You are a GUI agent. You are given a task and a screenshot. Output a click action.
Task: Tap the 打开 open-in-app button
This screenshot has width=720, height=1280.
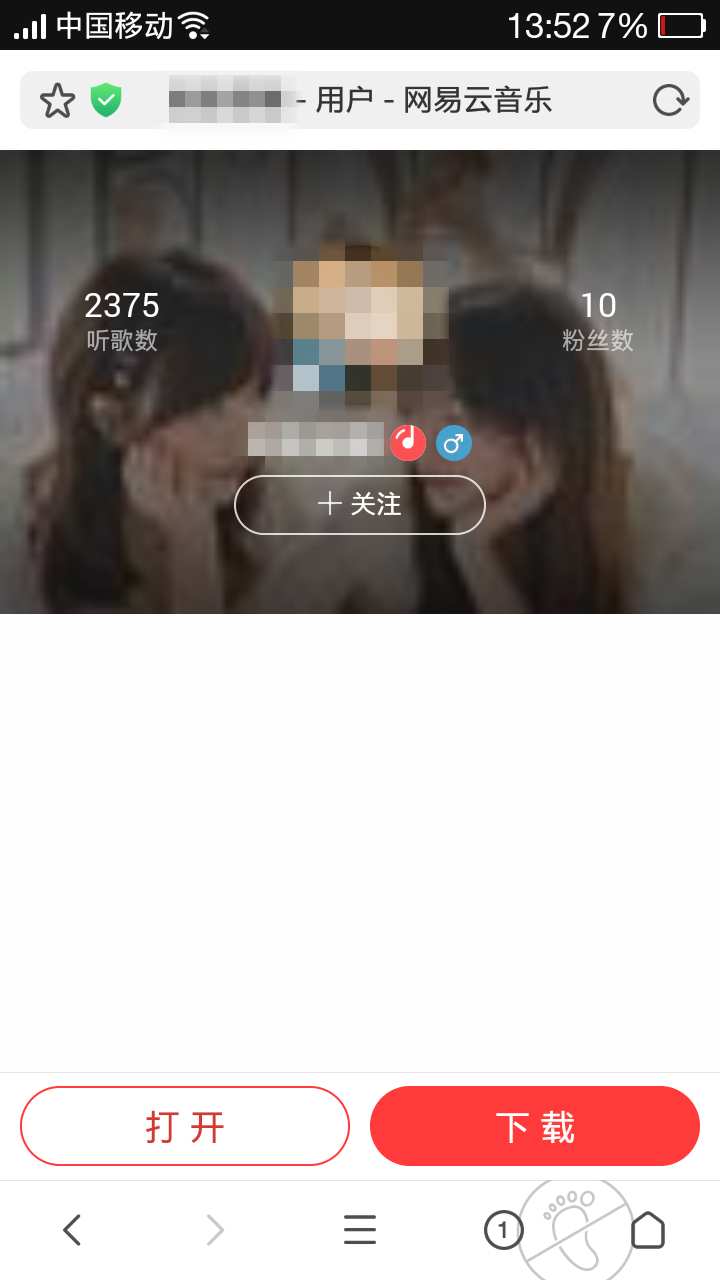[185, 1126]
